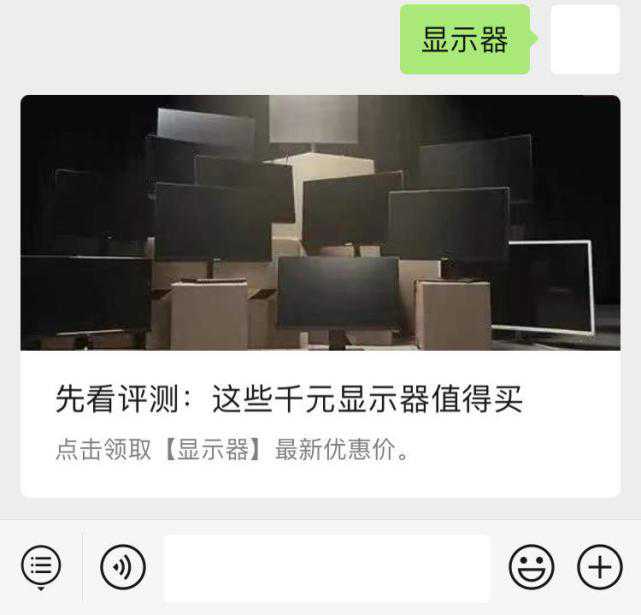The width and height of the screenshot is (641, 615).
Task: Open the emoji sticker panel
Action: pyautogui.click(x=531, y=568)
